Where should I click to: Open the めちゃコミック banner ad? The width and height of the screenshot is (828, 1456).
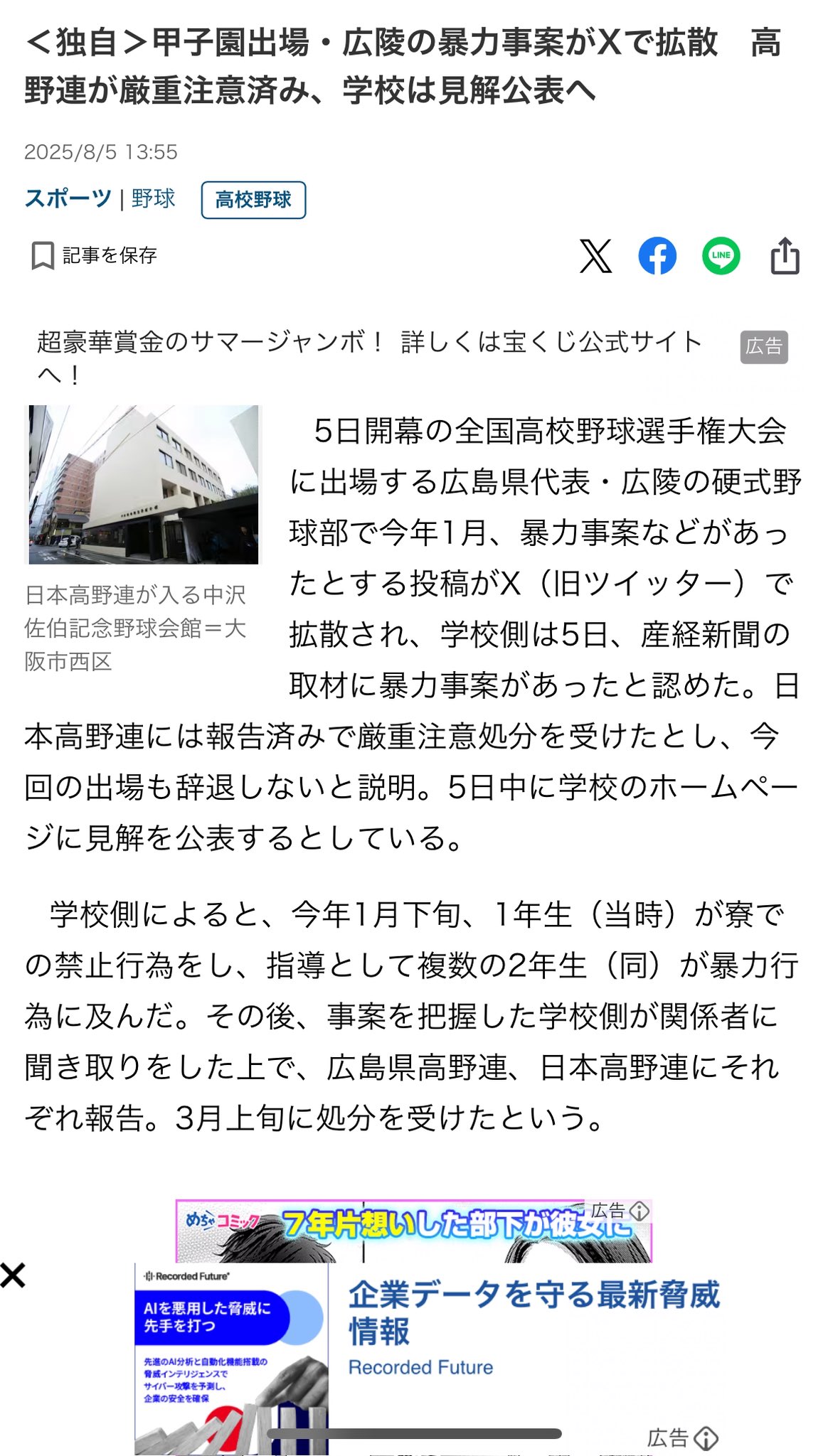413,1231
